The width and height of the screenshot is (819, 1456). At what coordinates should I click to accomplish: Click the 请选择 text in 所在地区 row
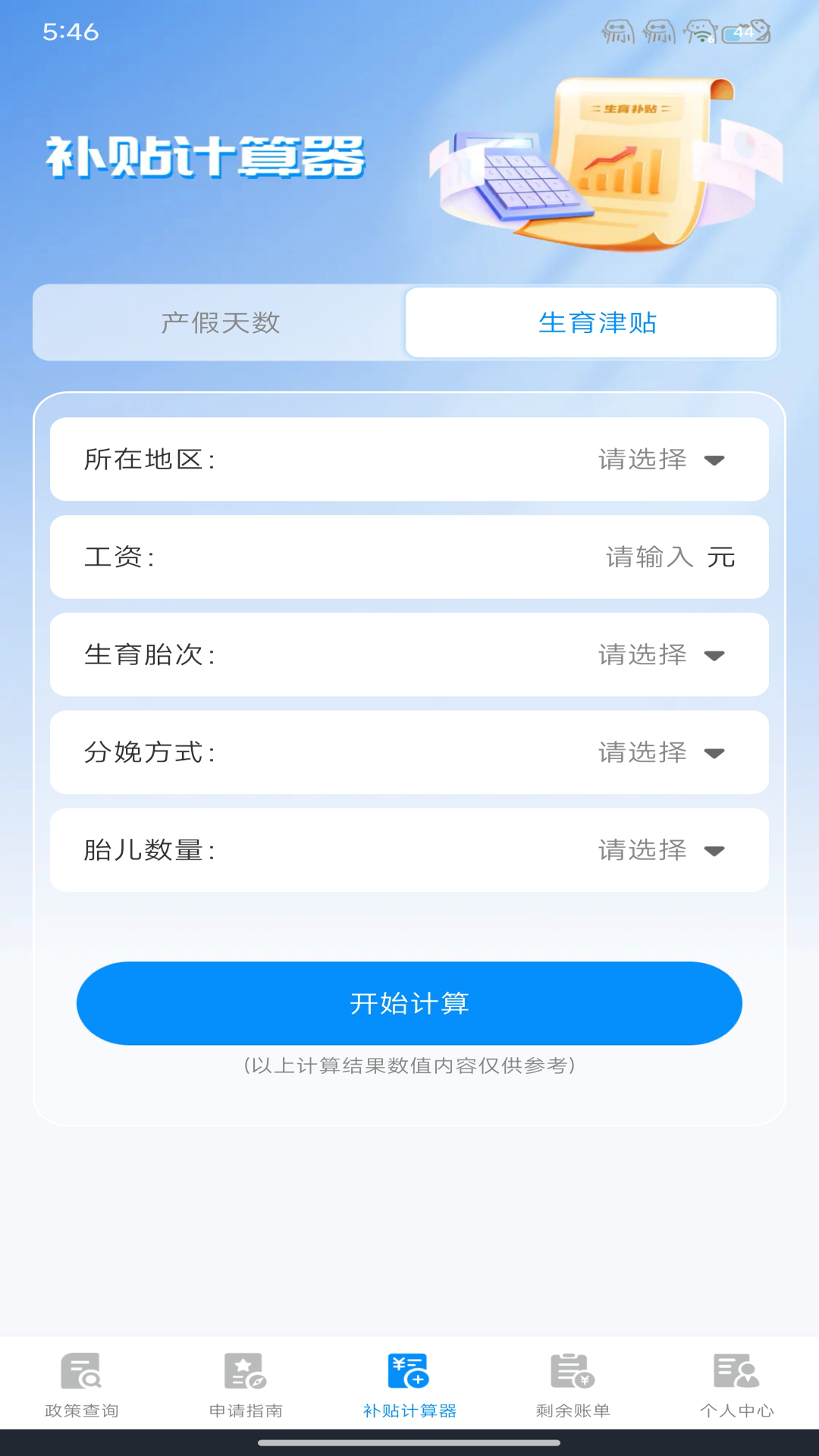(644, 458)
